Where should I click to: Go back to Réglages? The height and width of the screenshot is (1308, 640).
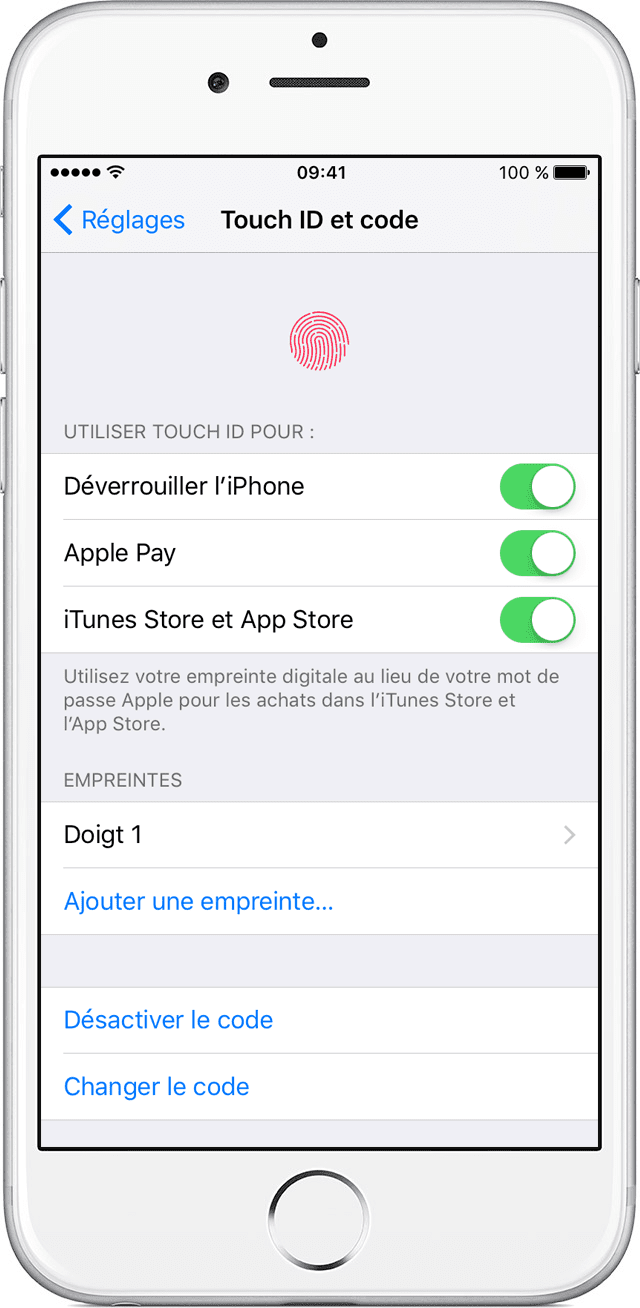coord(119,220)
